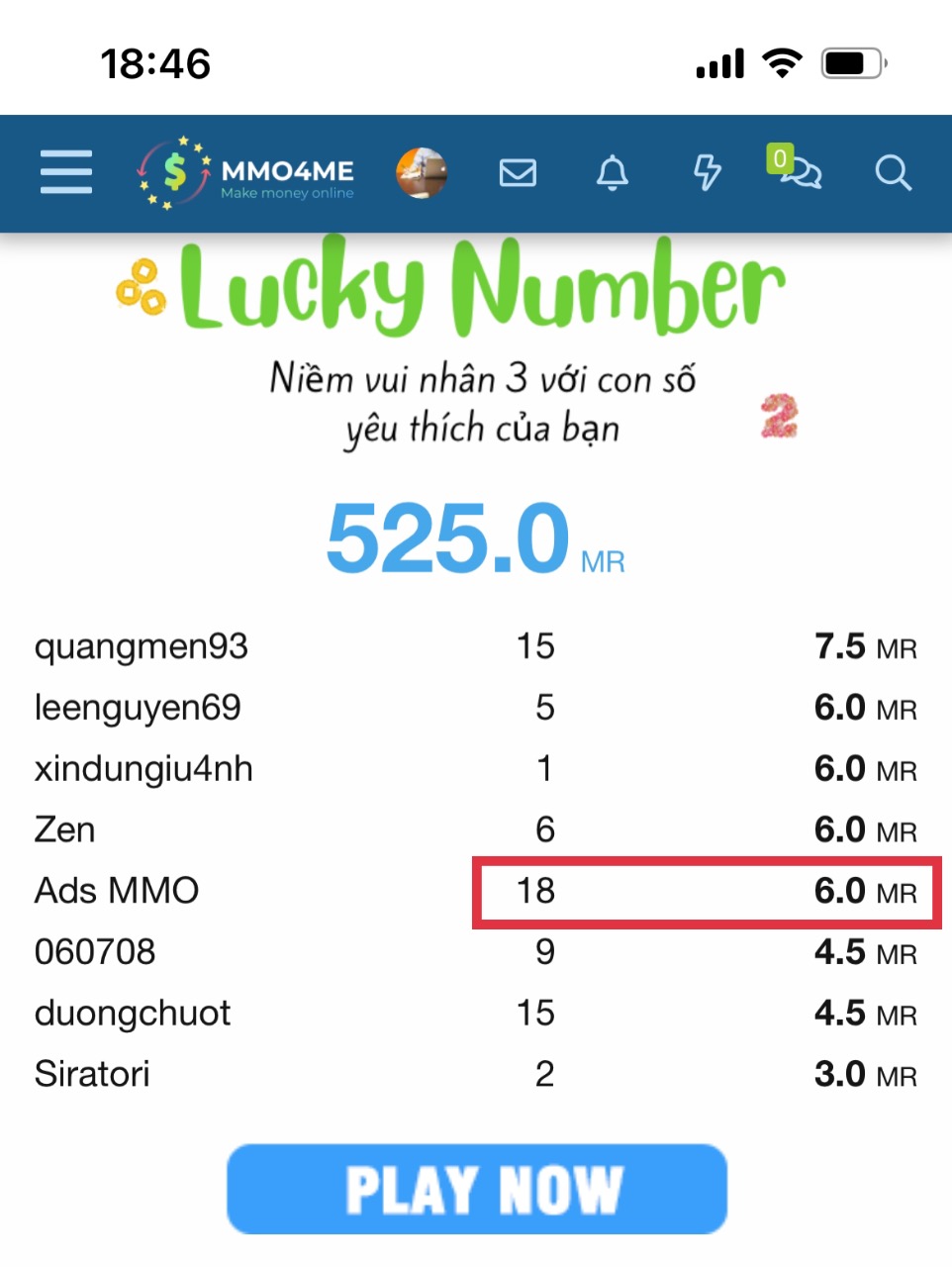952x1267 pixels.
Task: Open the notifications bell
Action: [x=613, y=173]
